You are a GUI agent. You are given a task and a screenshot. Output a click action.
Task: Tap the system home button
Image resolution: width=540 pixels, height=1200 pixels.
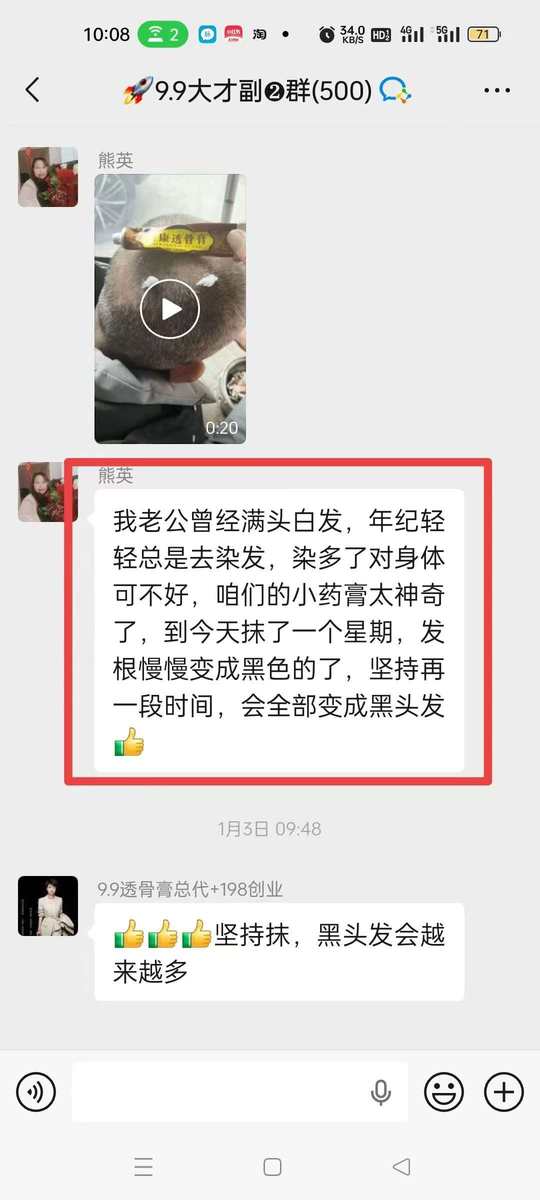click(x=272, y=1167)
